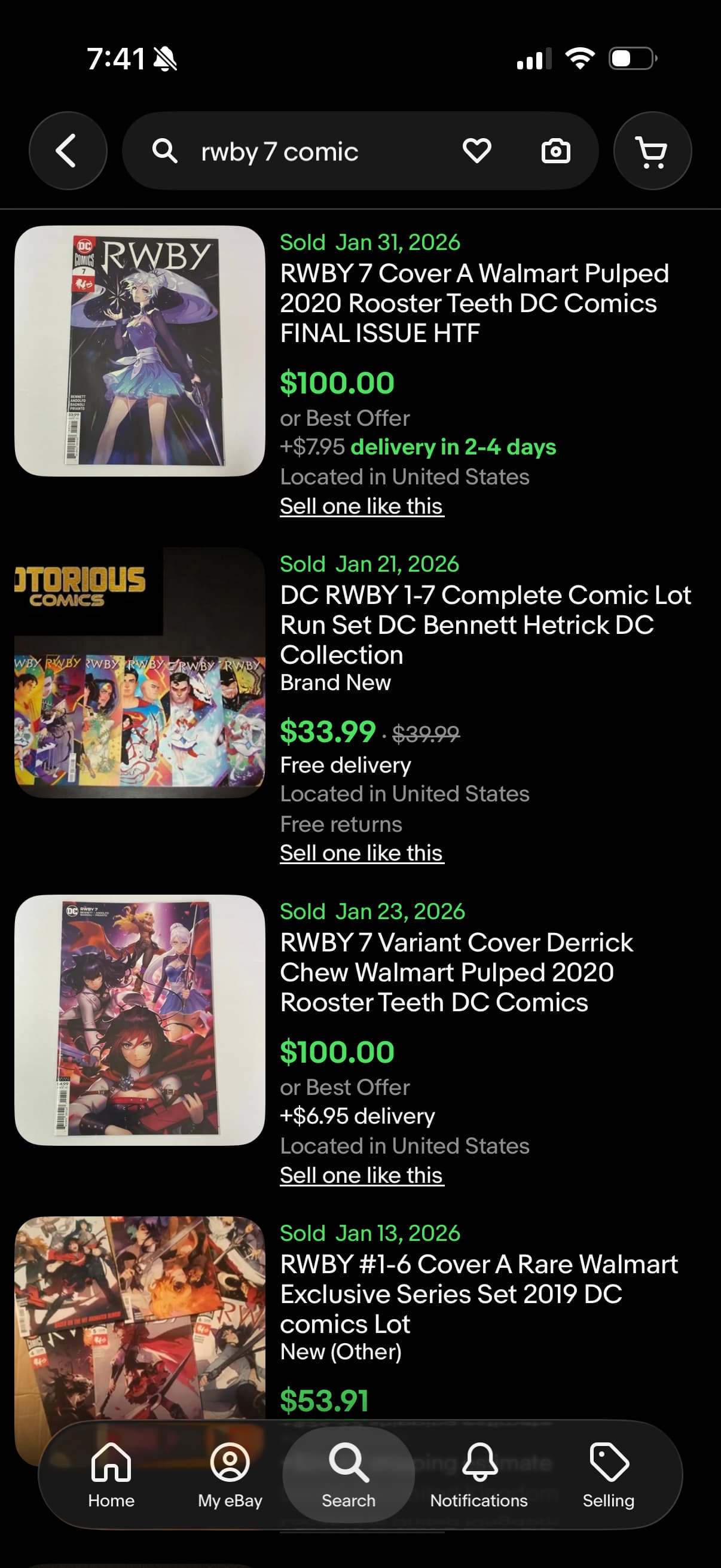Switch to the Home tab

pos(111,1474)
